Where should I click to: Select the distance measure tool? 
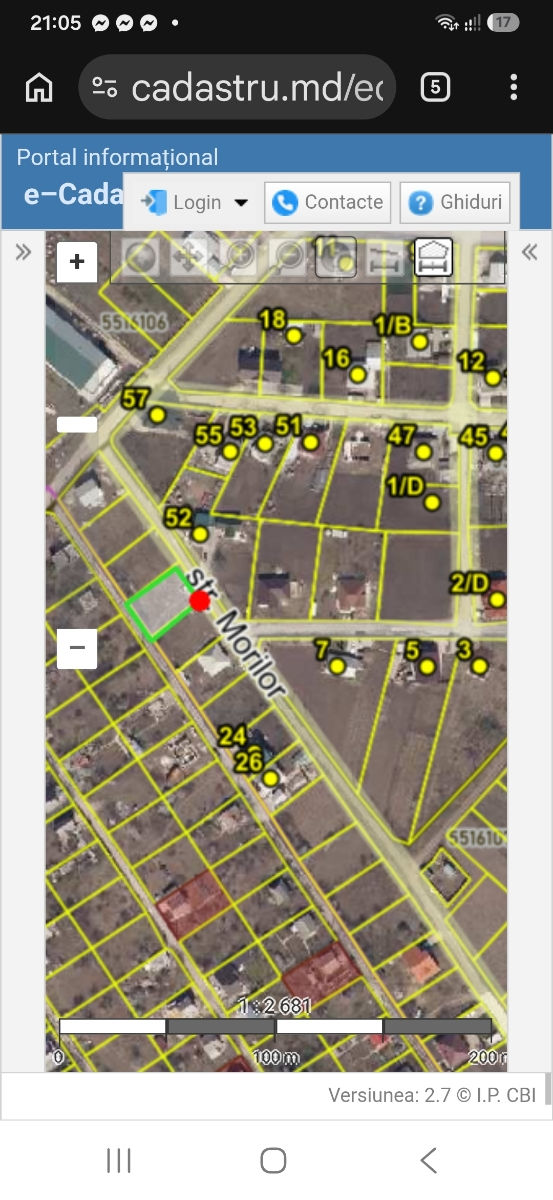[385, 258]
